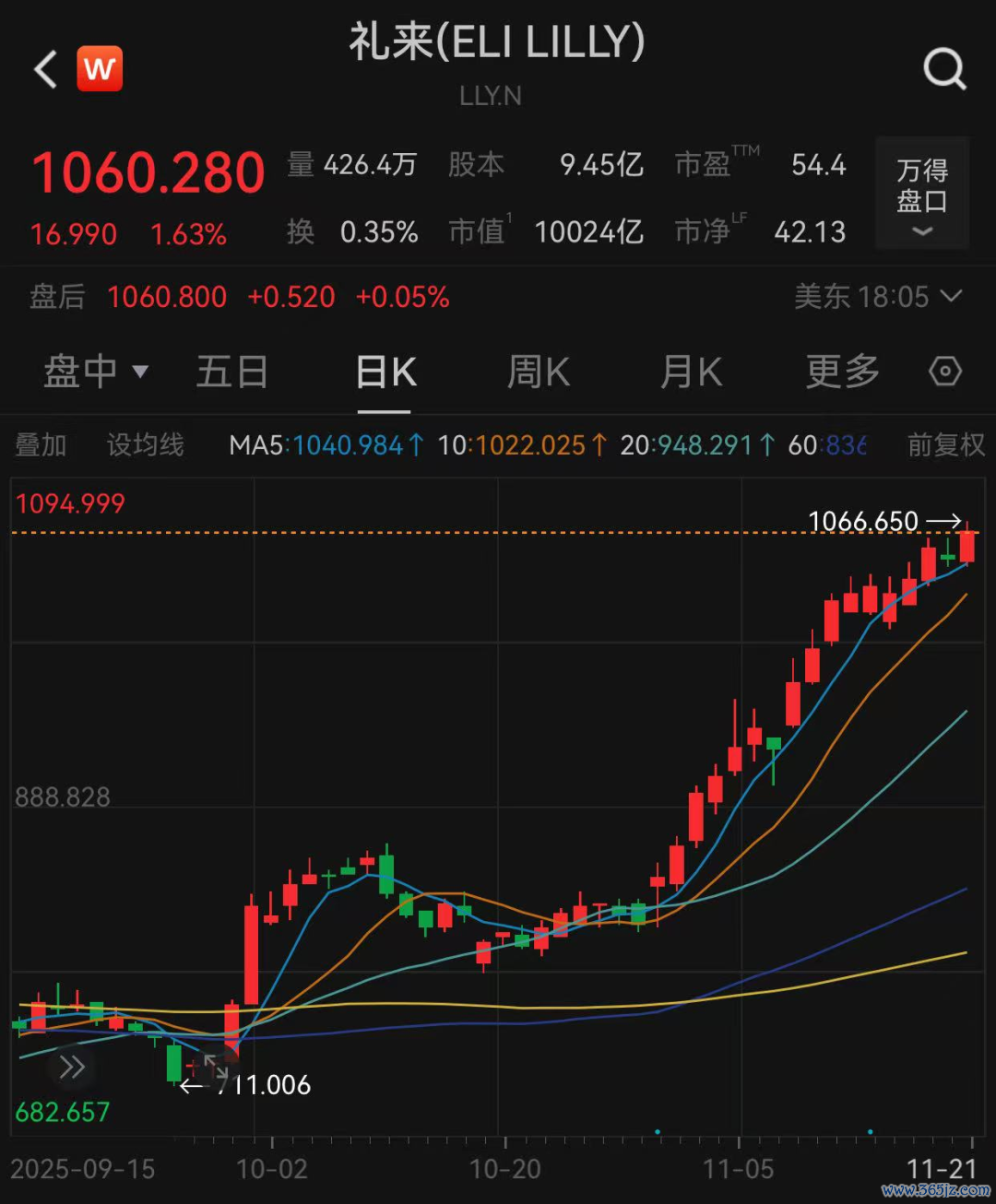This screenshot has width=996, height=1204.
Task: Open chart settings hexagon icon
Action: tap(945, 372)
